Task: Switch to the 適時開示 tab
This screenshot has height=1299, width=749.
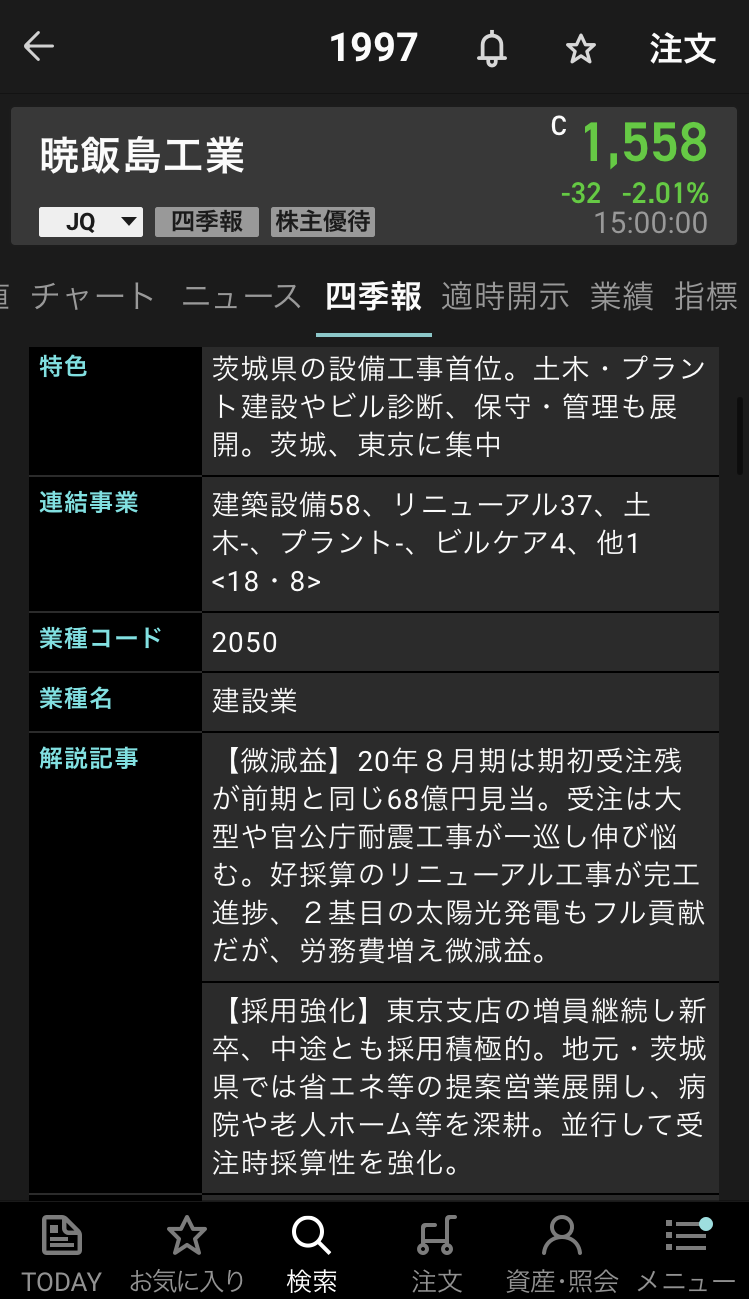Action: 505,297
